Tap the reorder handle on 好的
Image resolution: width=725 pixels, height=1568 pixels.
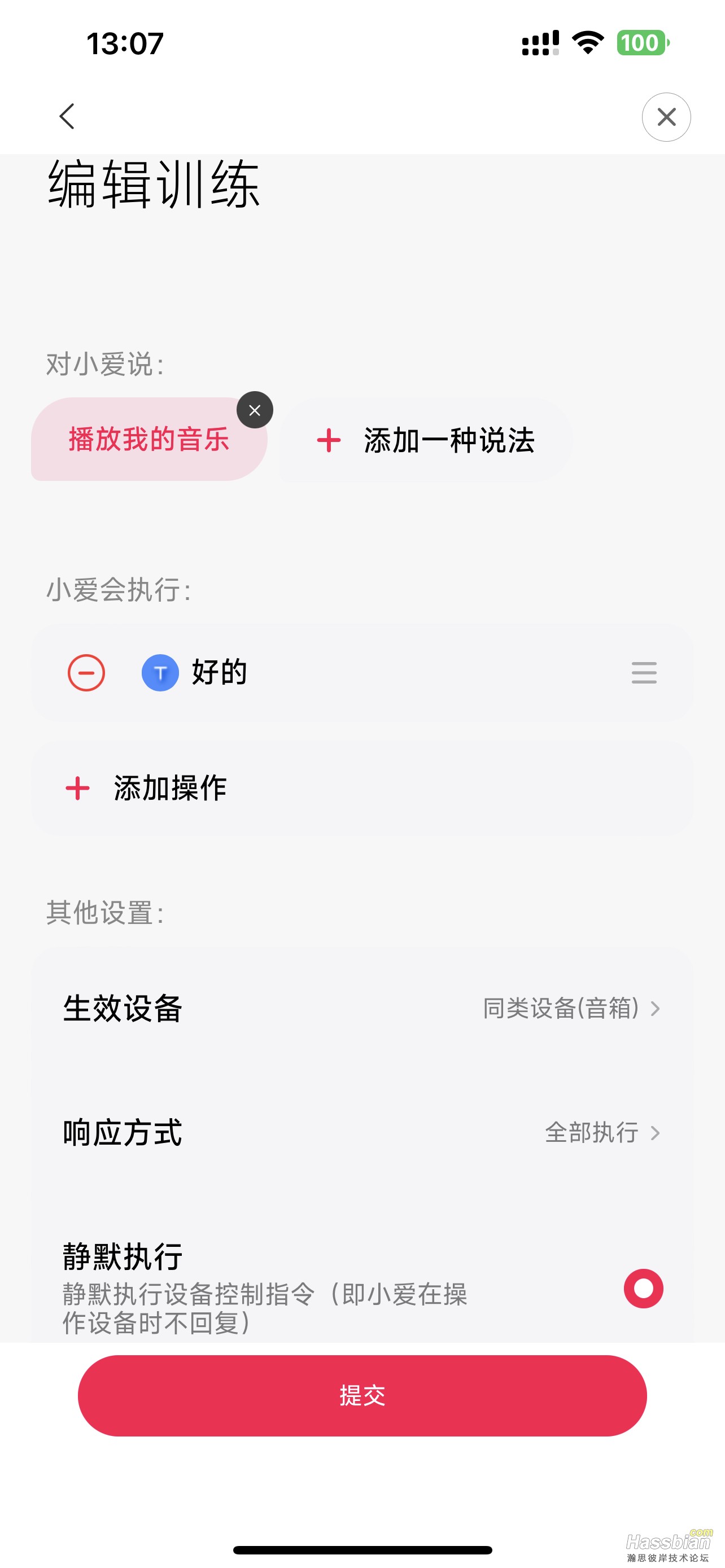(644, 673)
